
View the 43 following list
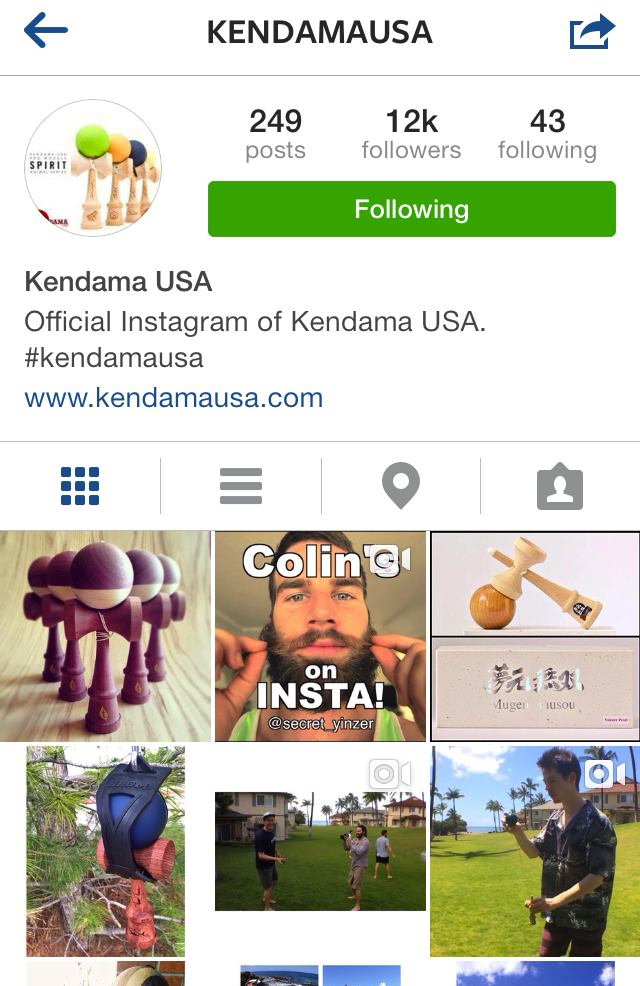(x=547, y=135)
